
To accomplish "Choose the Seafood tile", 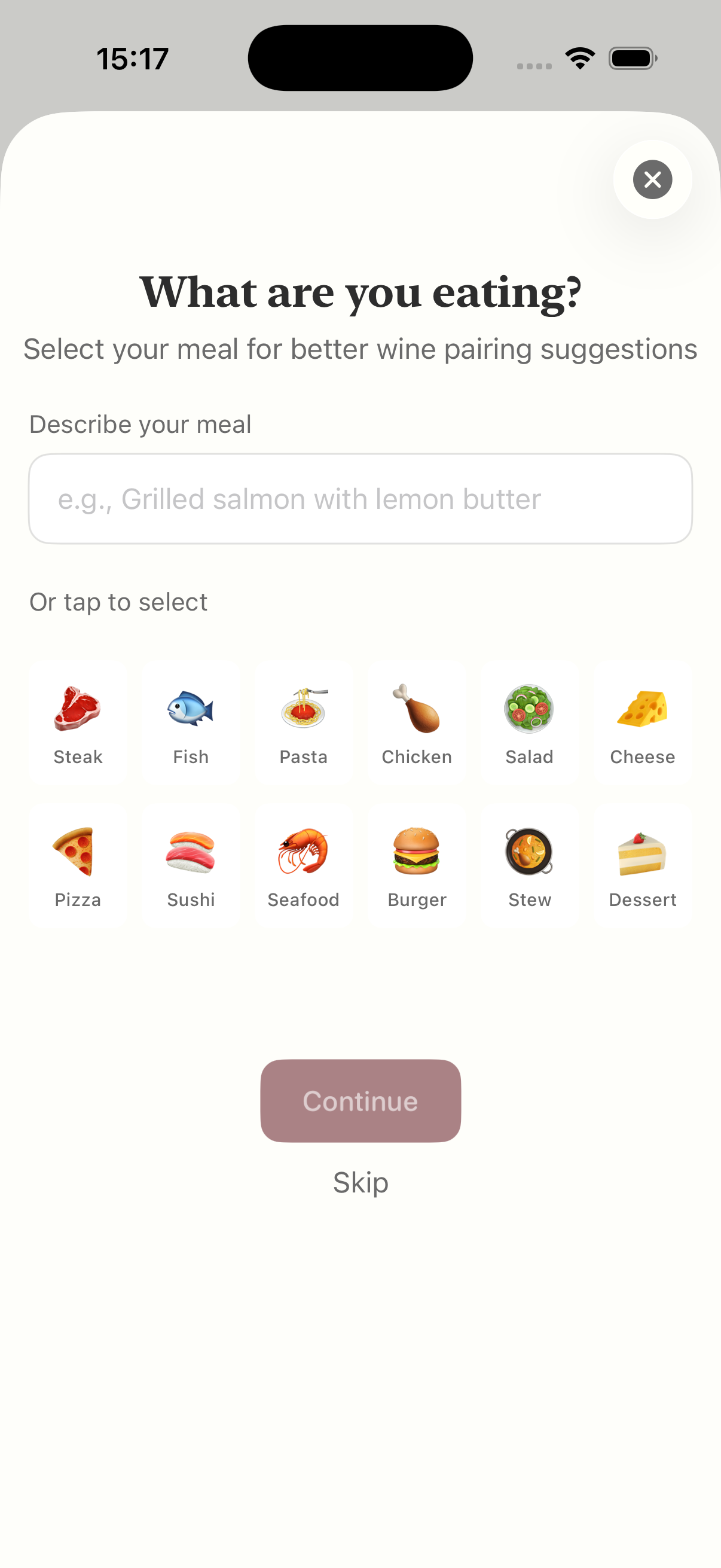I will (304, 865).
